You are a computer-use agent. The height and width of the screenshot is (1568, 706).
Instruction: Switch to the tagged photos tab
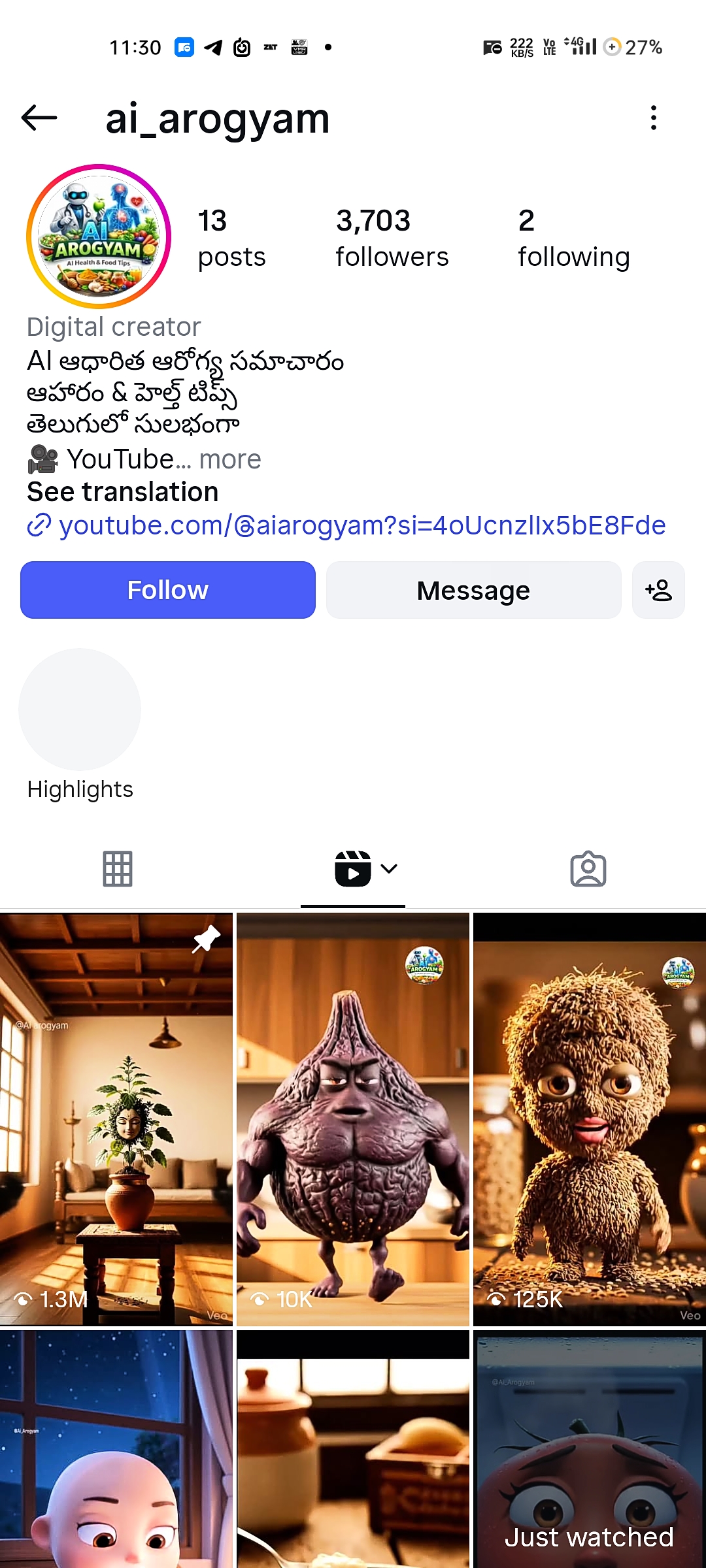pos(588,869)
